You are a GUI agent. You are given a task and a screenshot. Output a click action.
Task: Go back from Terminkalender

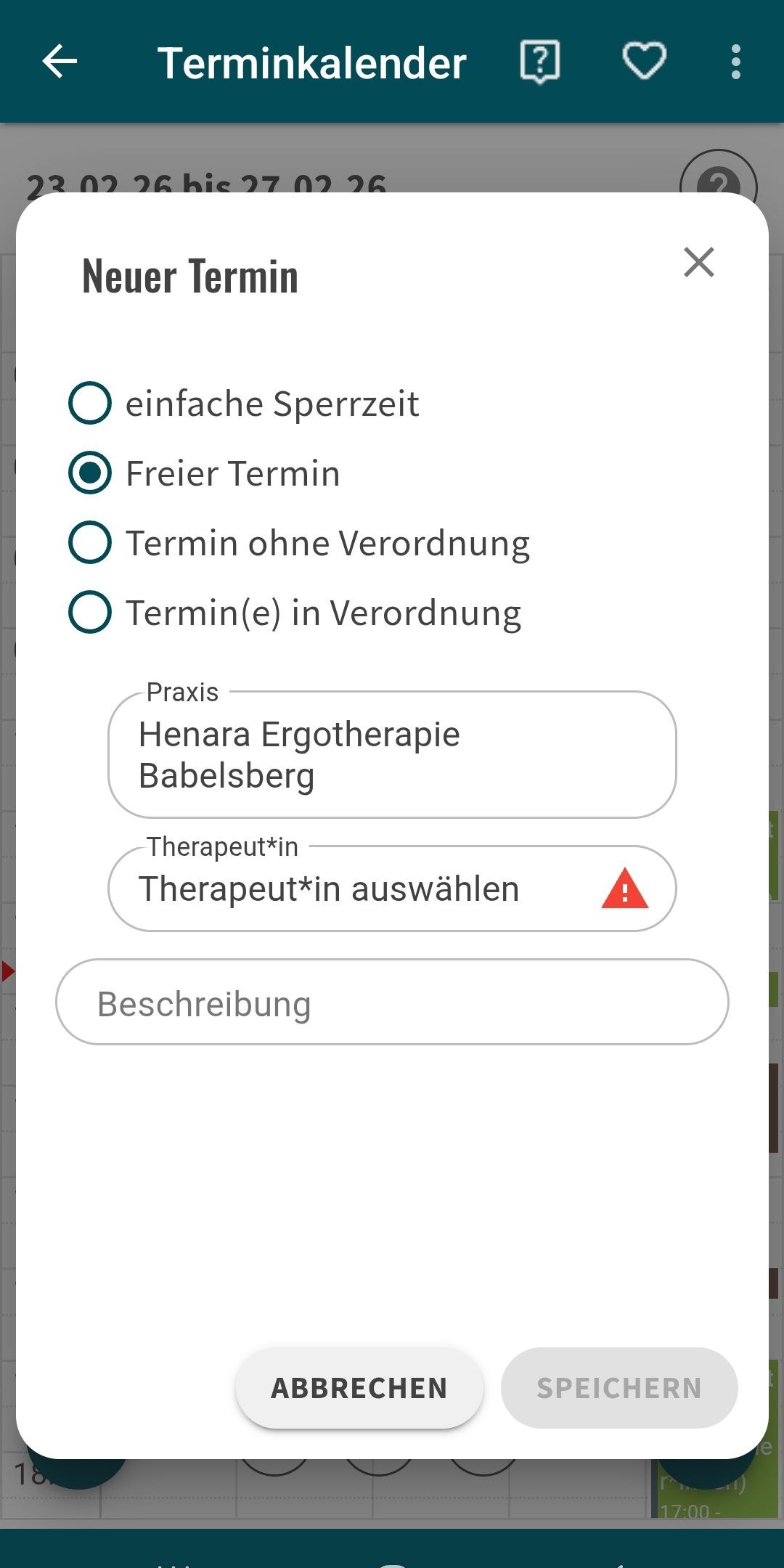coord(60,62)
